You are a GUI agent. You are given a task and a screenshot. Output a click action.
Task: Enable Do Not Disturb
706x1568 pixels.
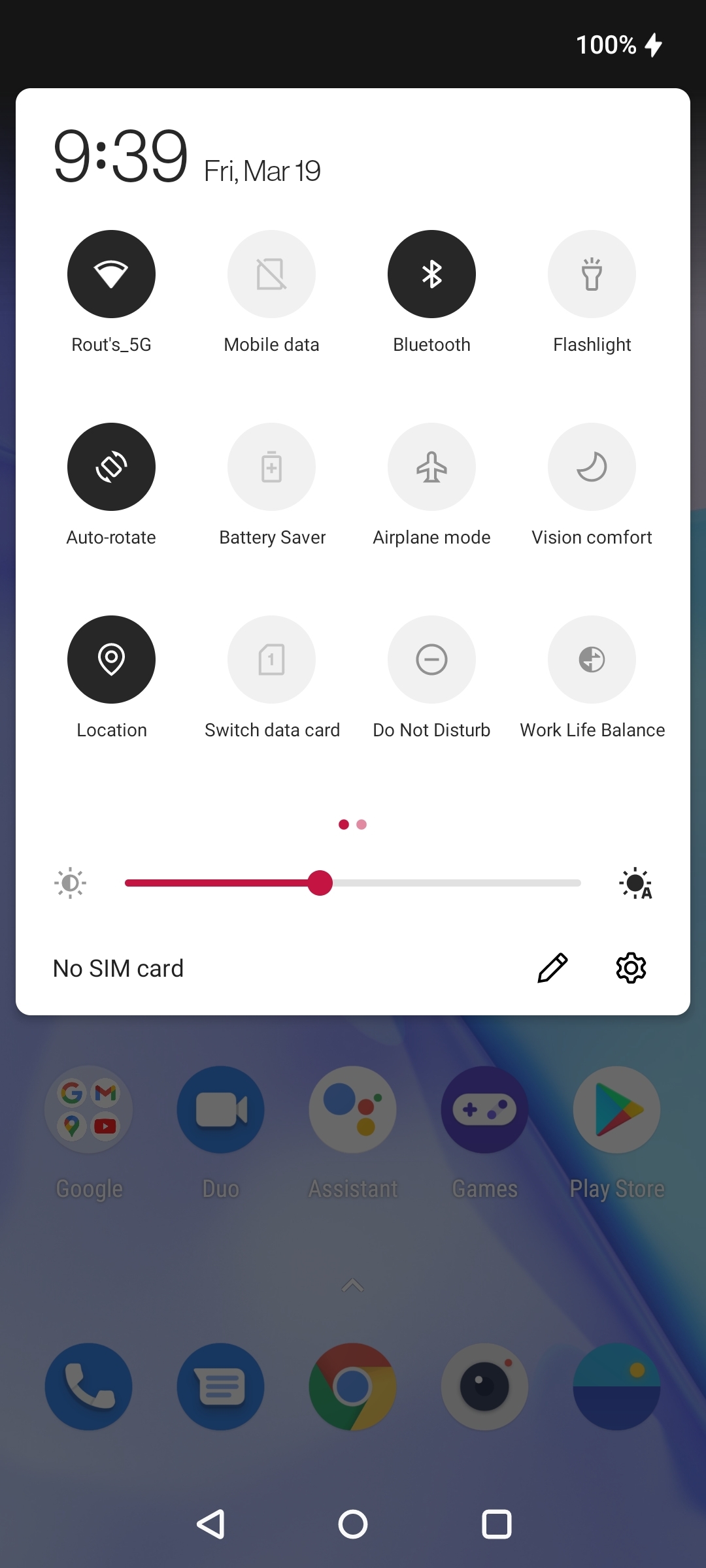click(x=431, y=659)
